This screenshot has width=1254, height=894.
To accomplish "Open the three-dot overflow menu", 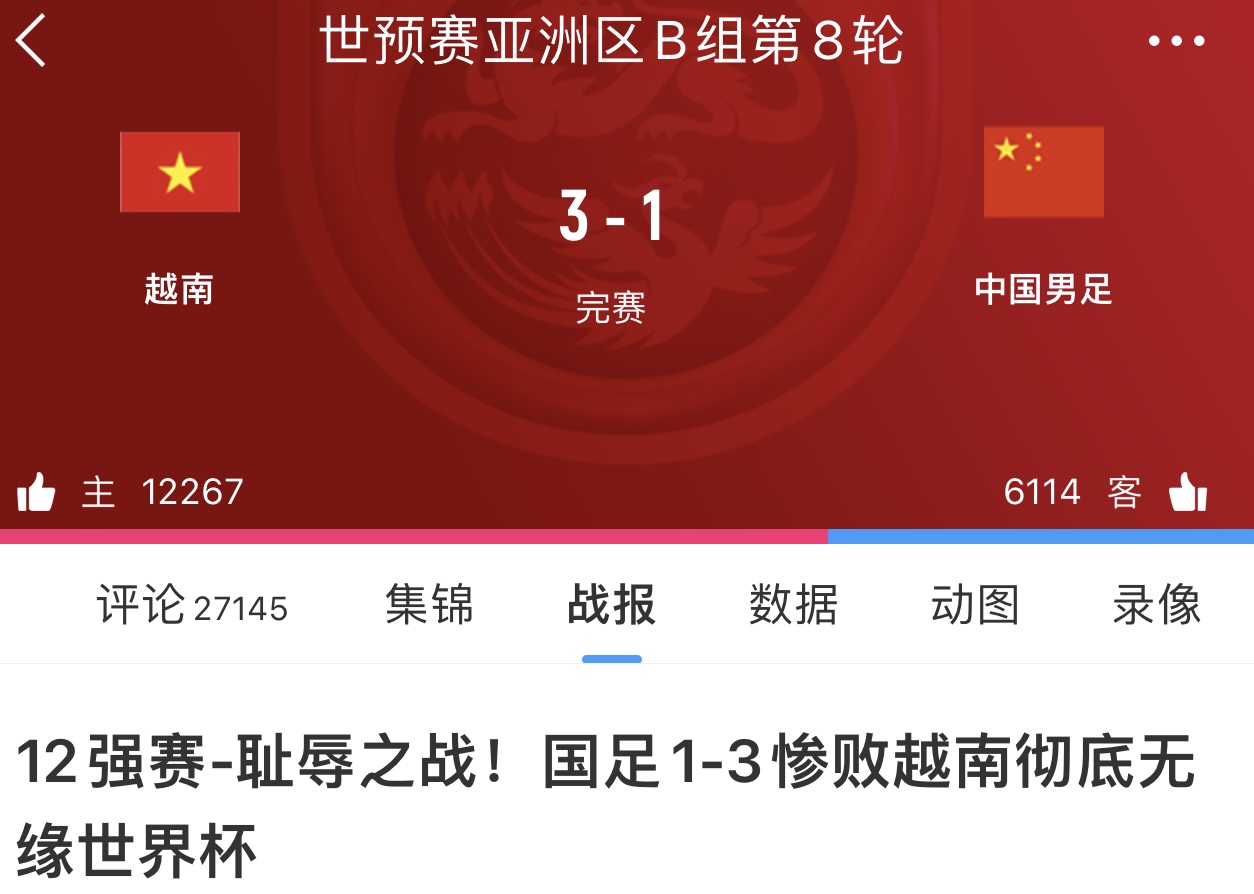I will (1176, 42).
